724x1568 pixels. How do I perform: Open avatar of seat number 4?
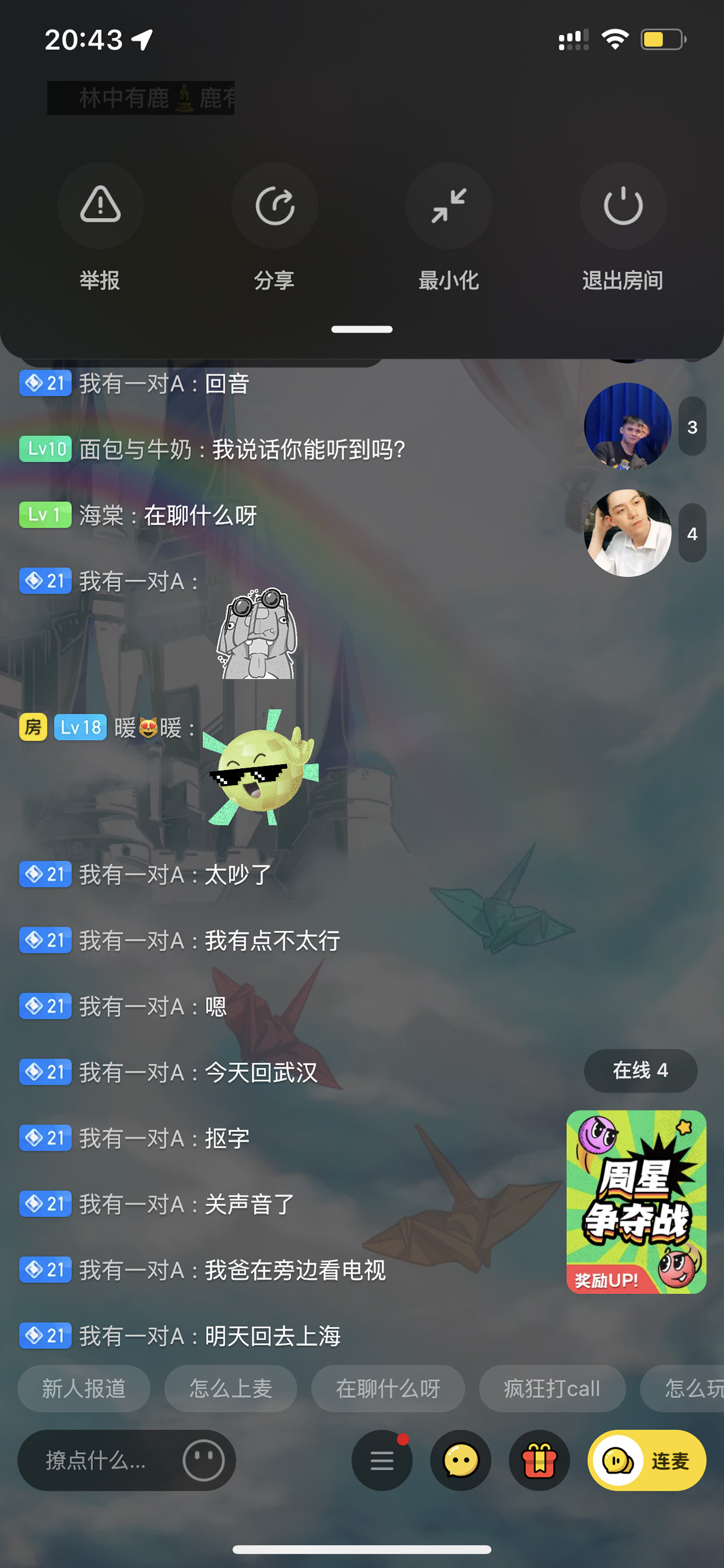[x=627, y=533]
